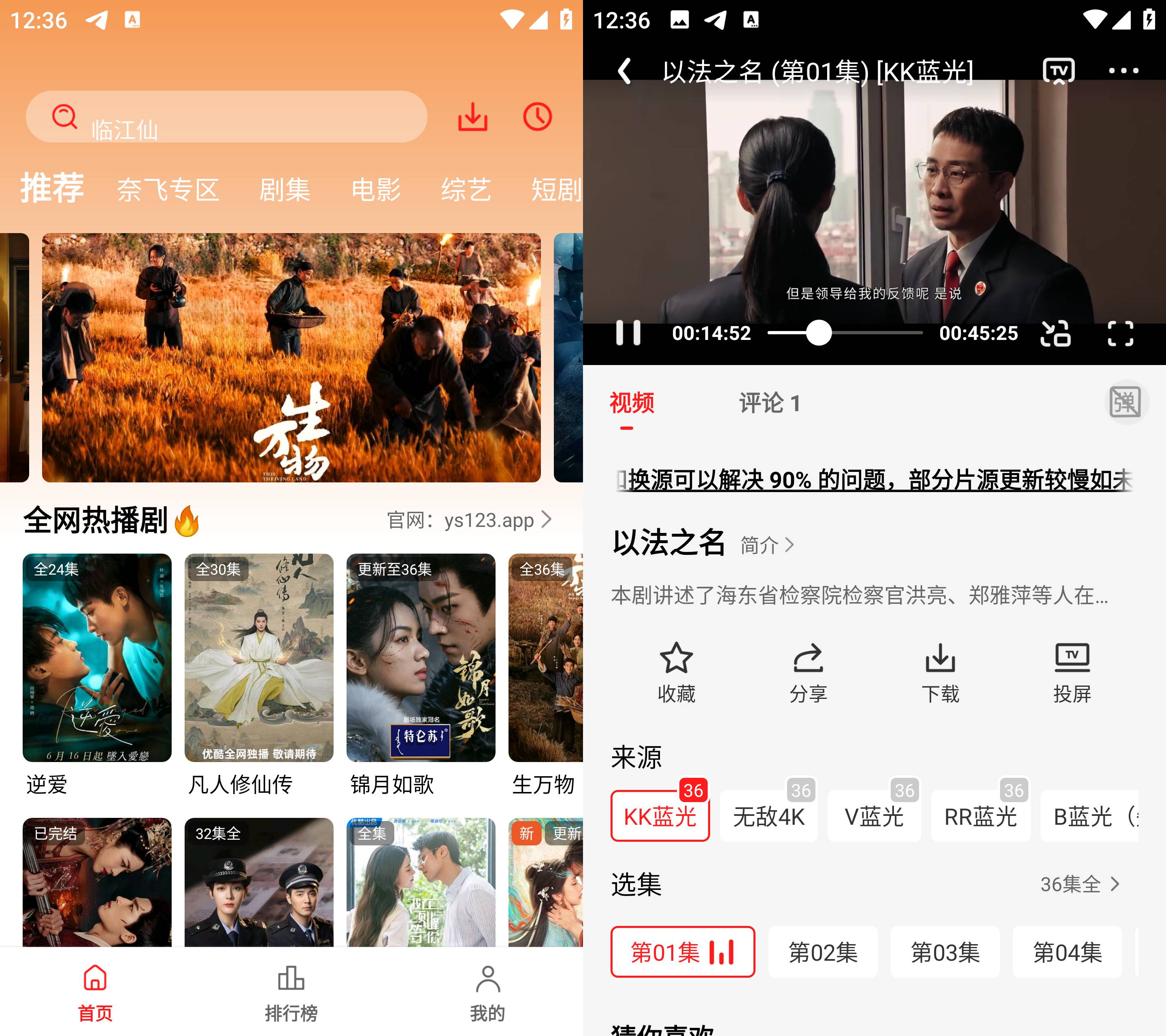The height and width of the screenshot is (1036, 1166).
Task: Open the 生万物 wheat field banner
Action: (x=291, y=357)
